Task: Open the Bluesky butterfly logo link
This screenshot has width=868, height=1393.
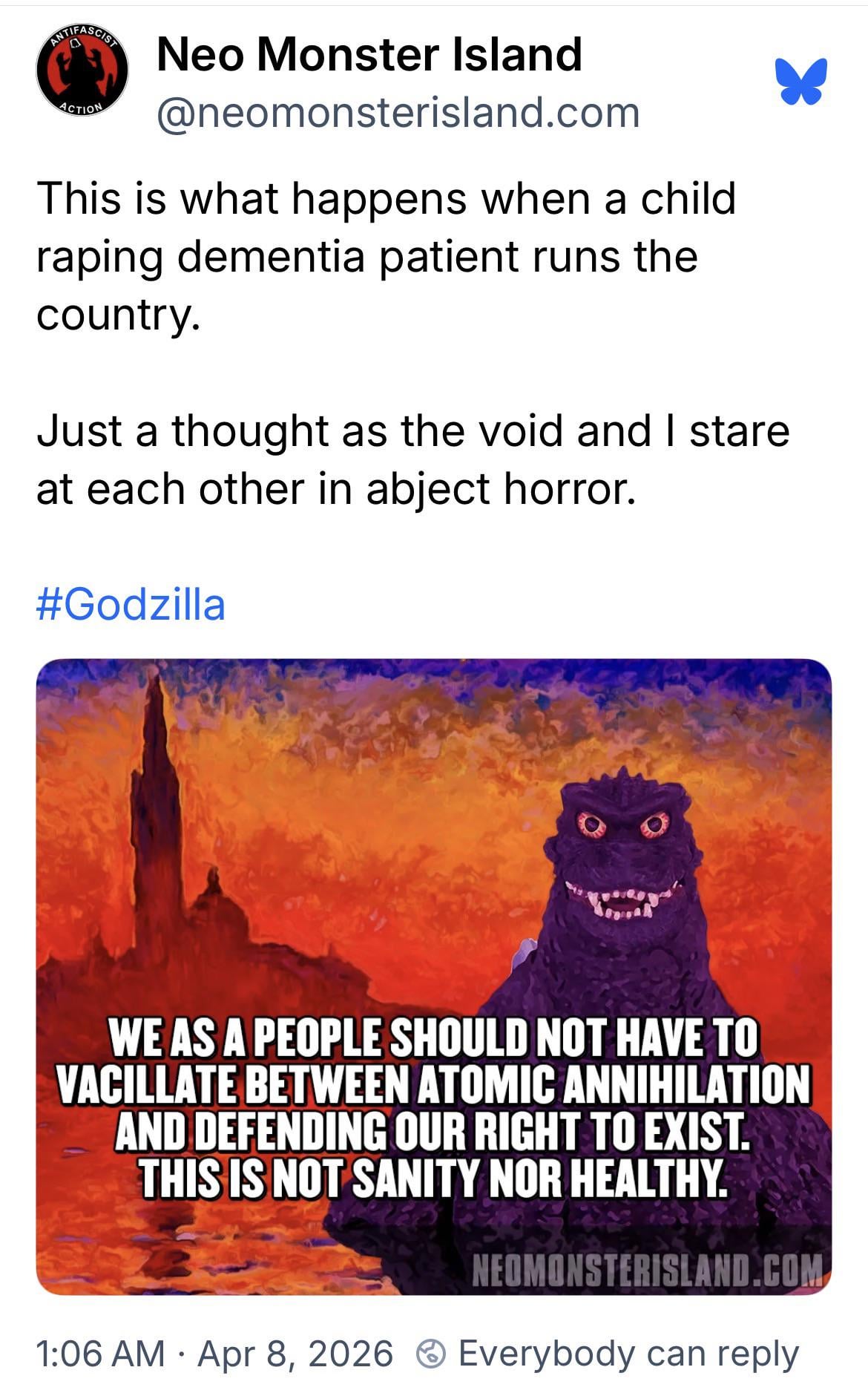Action: point(801,81)
